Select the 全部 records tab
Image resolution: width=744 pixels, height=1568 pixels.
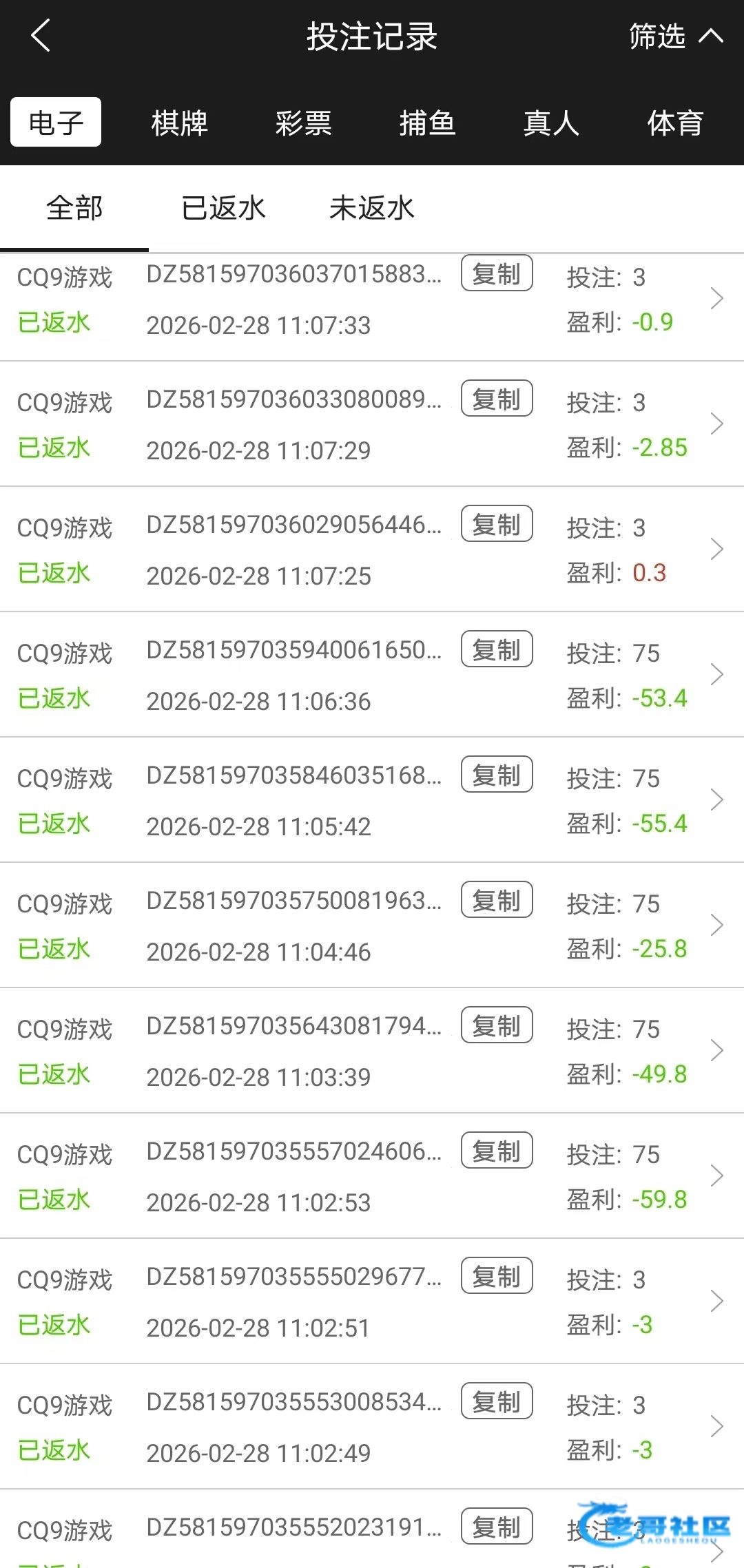74,208
